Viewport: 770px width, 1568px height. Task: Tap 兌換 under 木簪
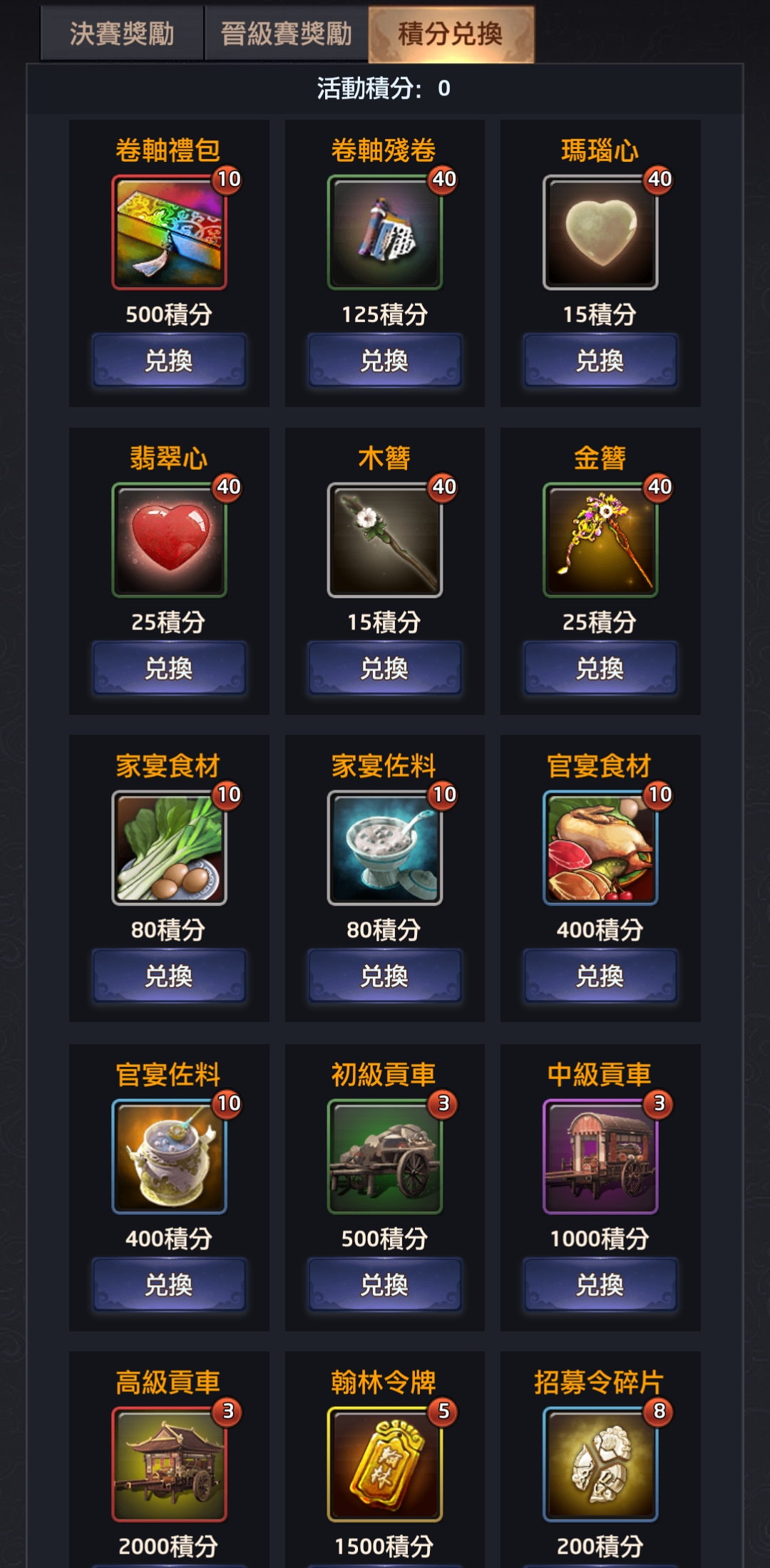pyautogui.click(x=384, y=669)
